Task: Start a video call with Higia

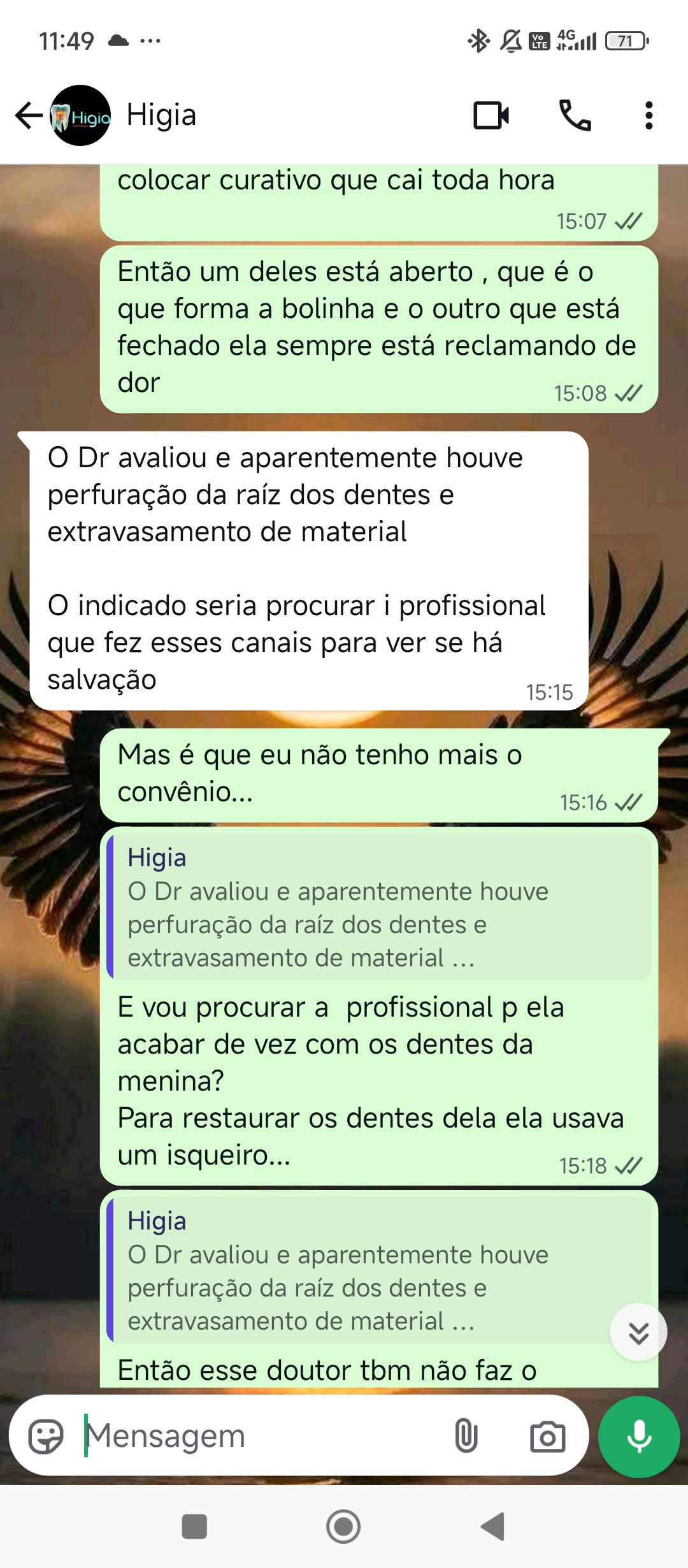Action: coord(491,115)
